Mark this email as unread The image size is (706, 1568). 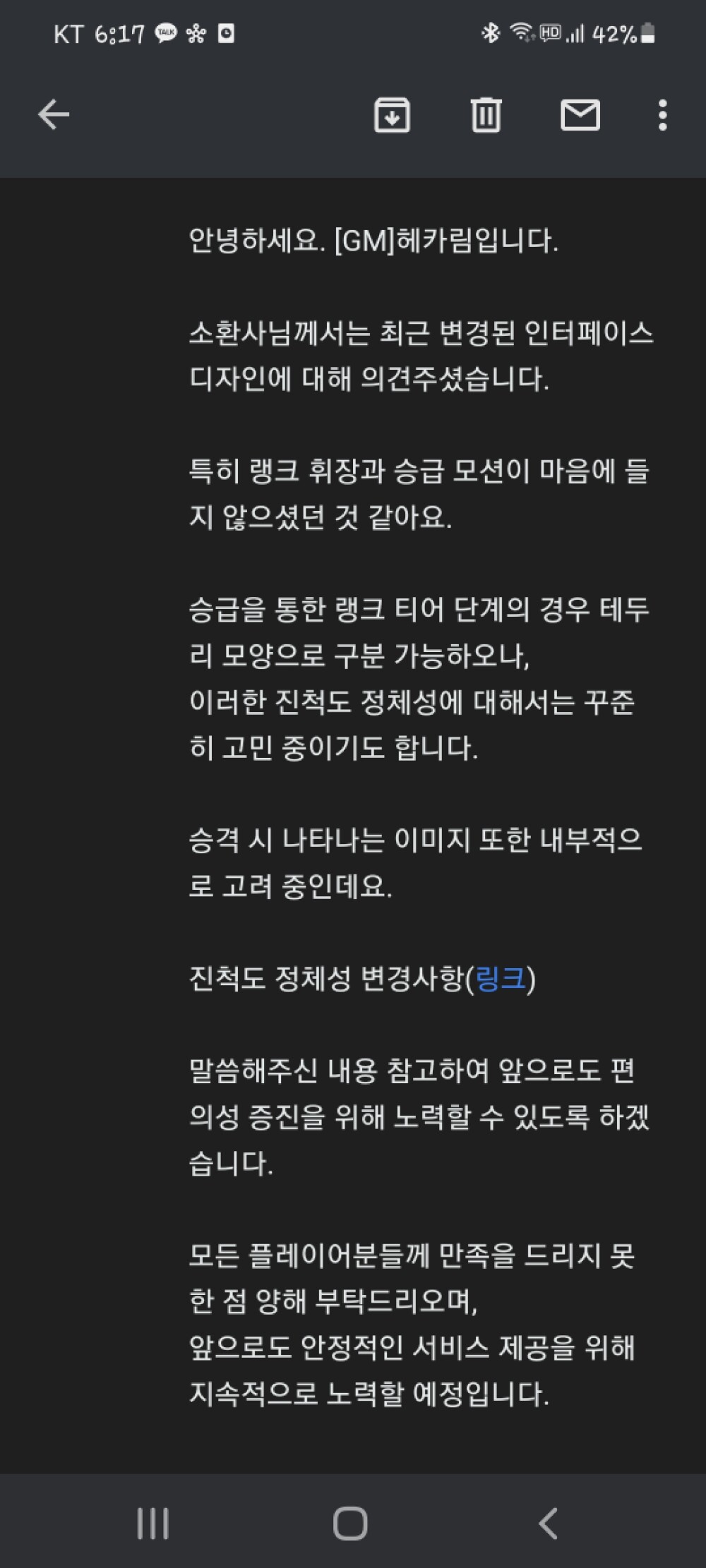tap(580, 114)
